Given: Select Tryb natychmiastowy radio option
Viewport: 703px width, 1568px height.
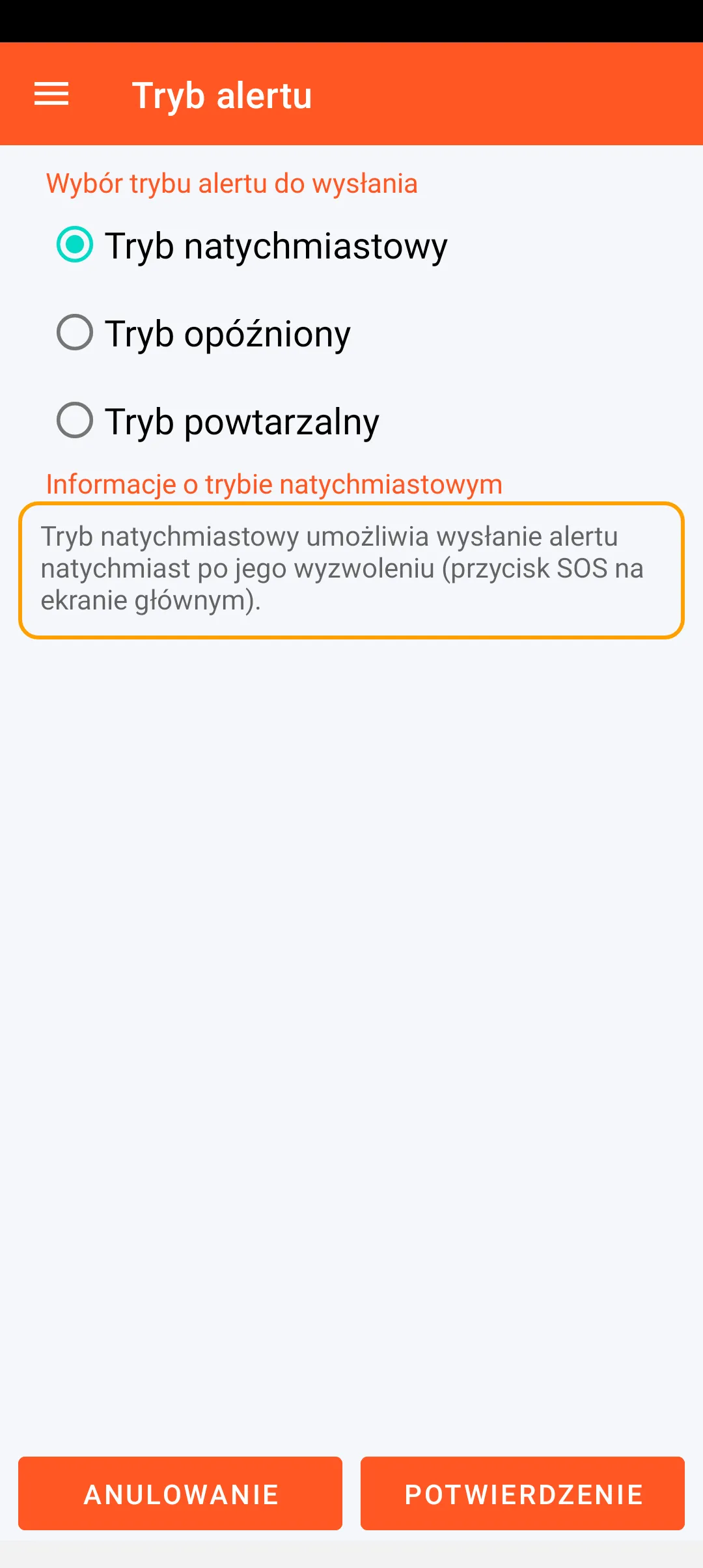Looking at the screenshot, I should tap(75, 245).
